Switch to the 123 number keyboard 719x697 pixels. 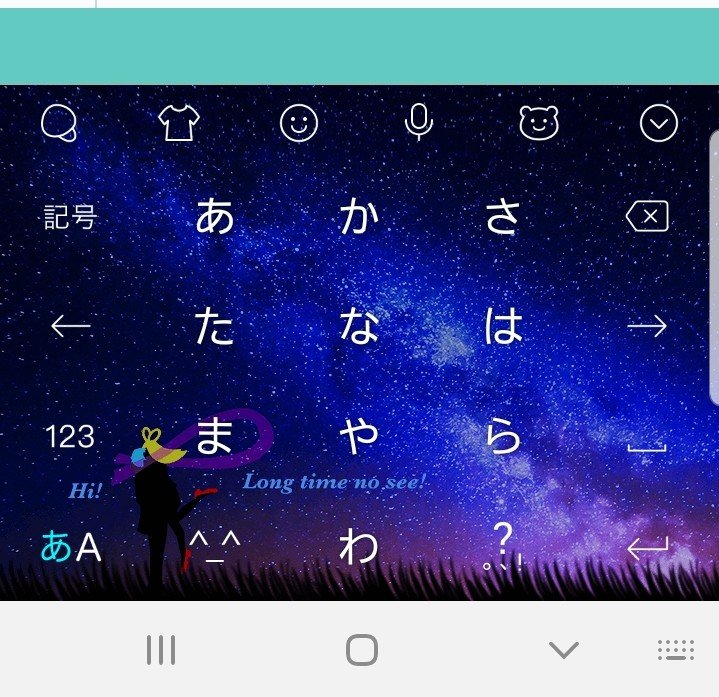pyautogui.click(x=70, y=436)
